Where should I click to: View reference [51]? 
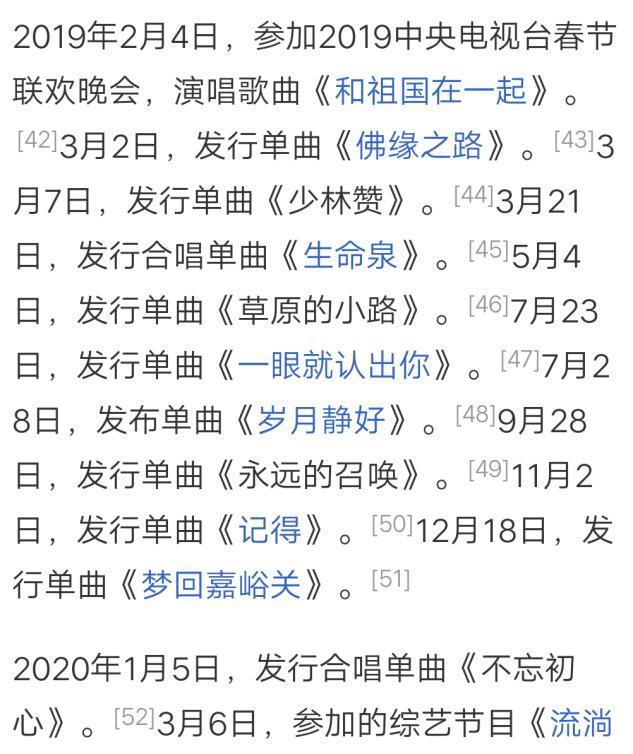(x=390, y=576)
